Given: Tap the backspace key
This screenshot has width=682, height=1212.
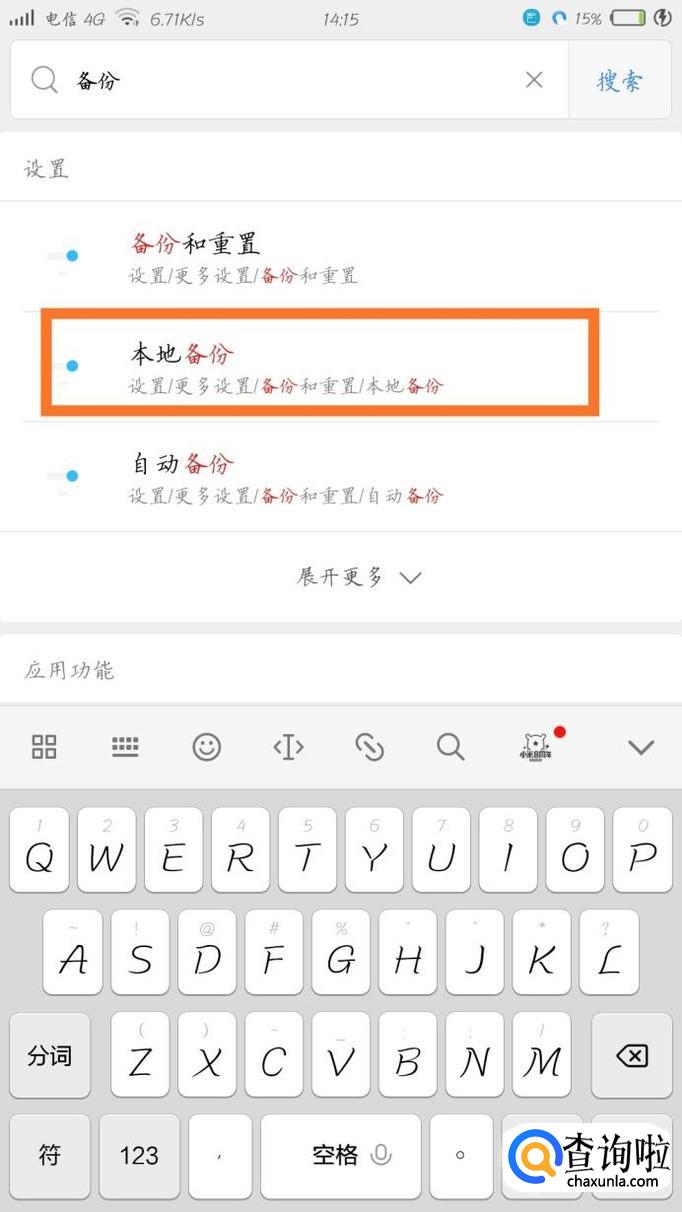Looking at the screenshot, I should (631, 1056).
